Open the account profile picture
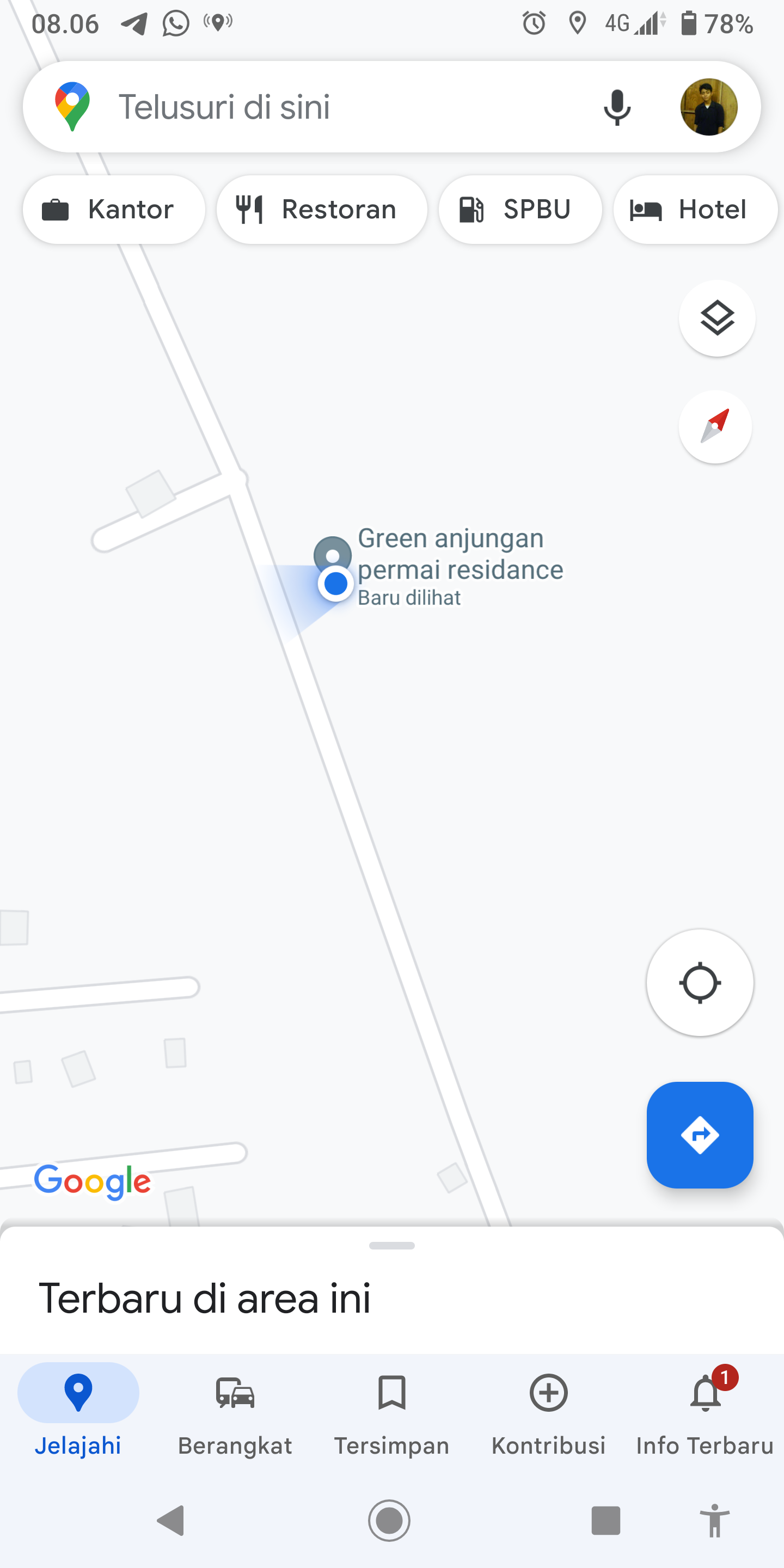 (x=708, y=107)
